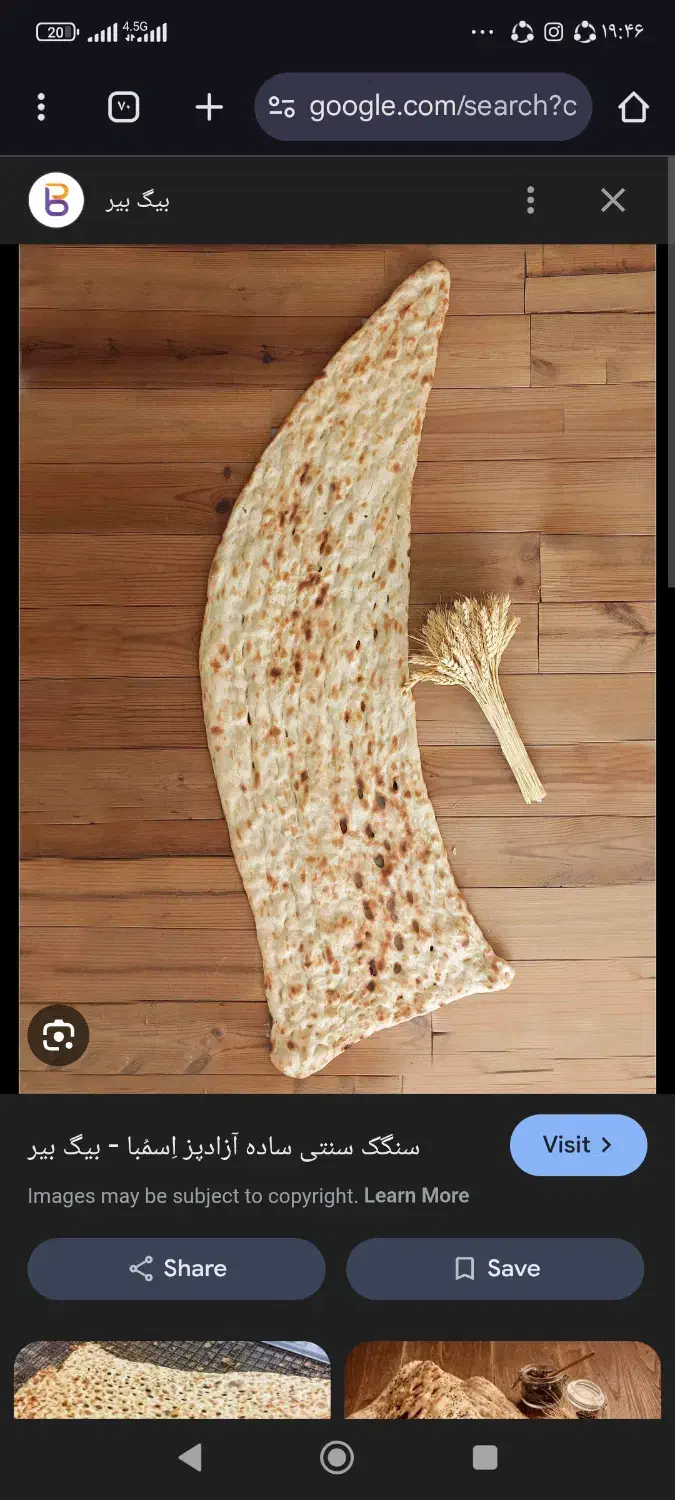Search this image with Google Lens
Viewport: 675px width, 1500px height.
58,1035
